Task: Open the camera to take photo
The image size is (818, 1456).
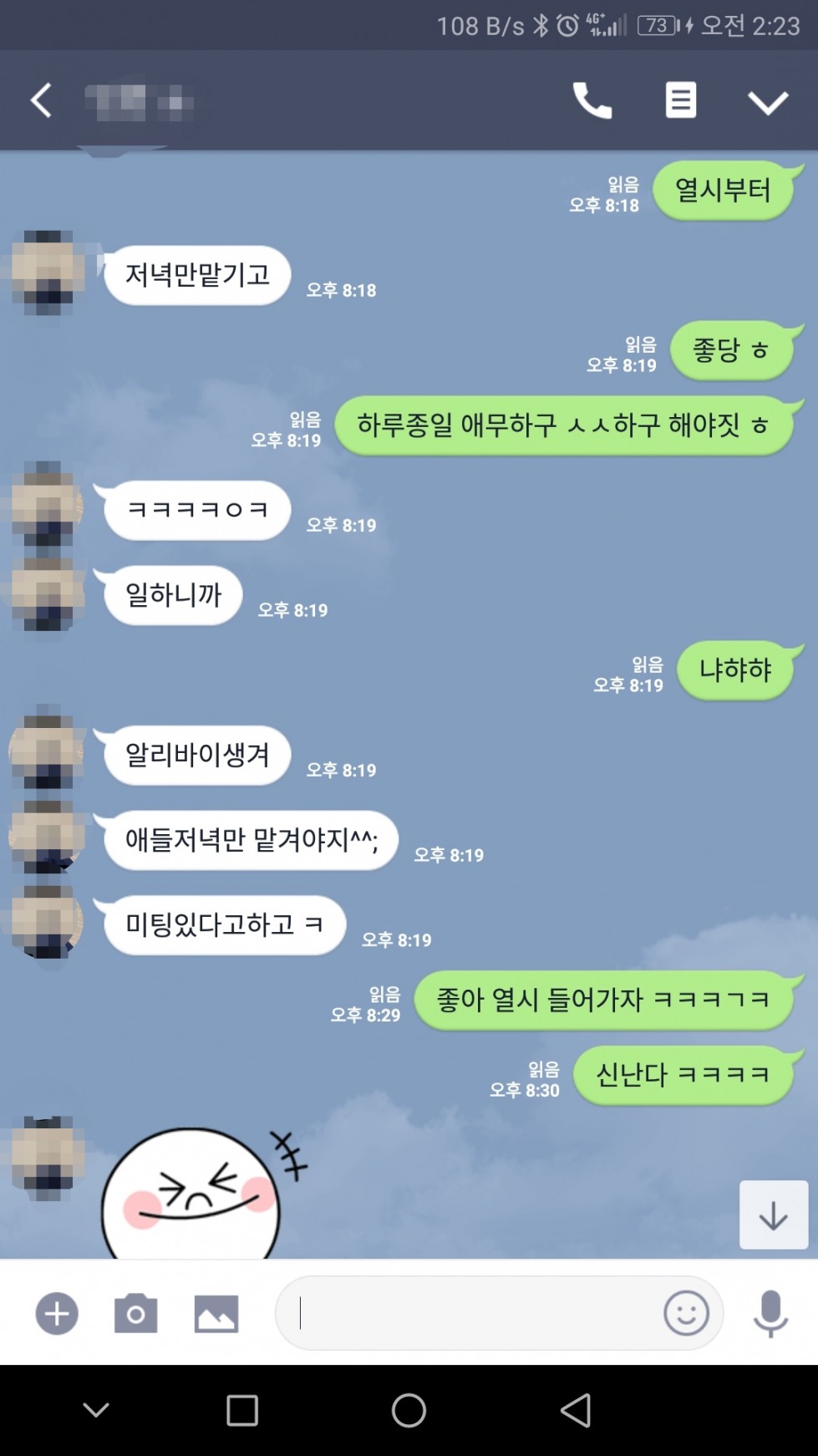Action: pos(135,1314)
